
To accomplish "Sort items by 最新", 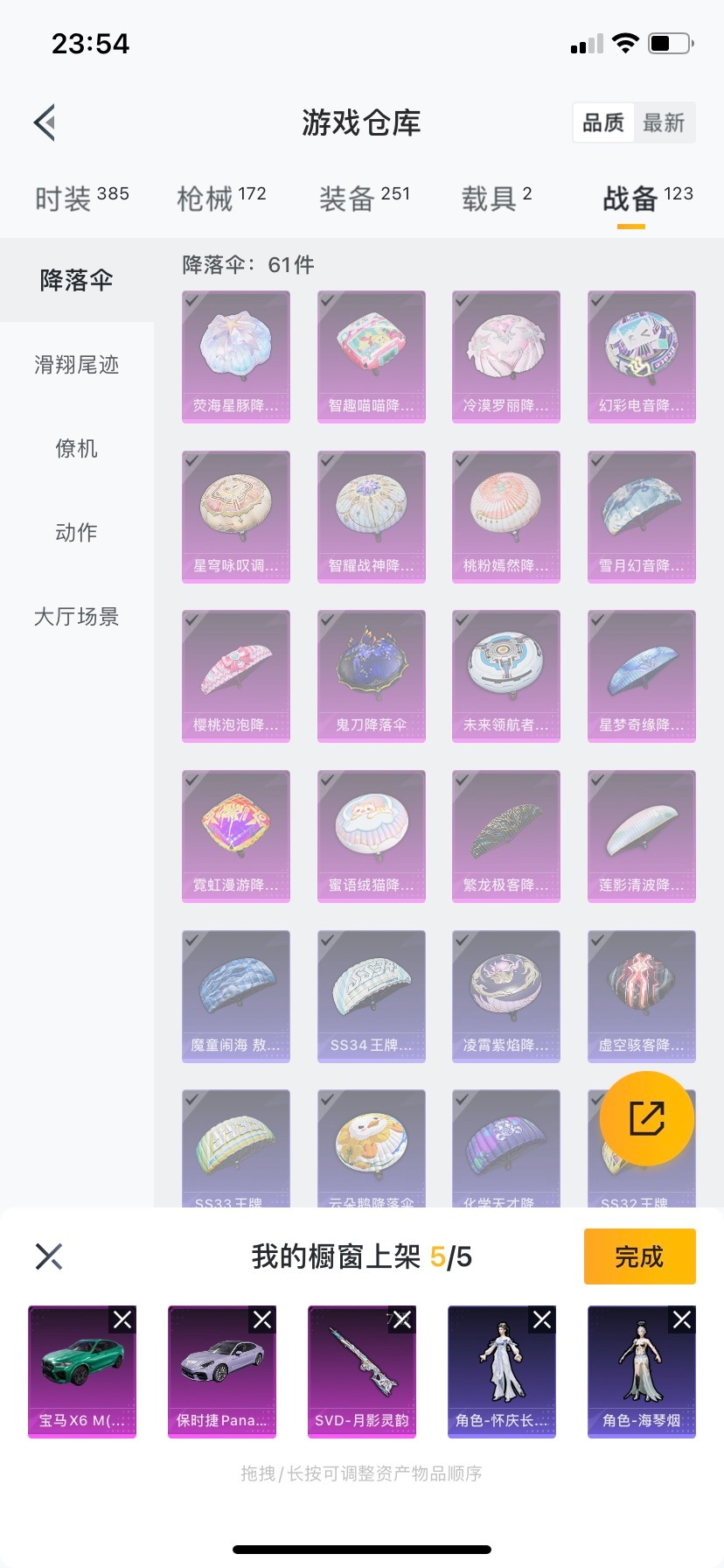I will tap(665, 123).
